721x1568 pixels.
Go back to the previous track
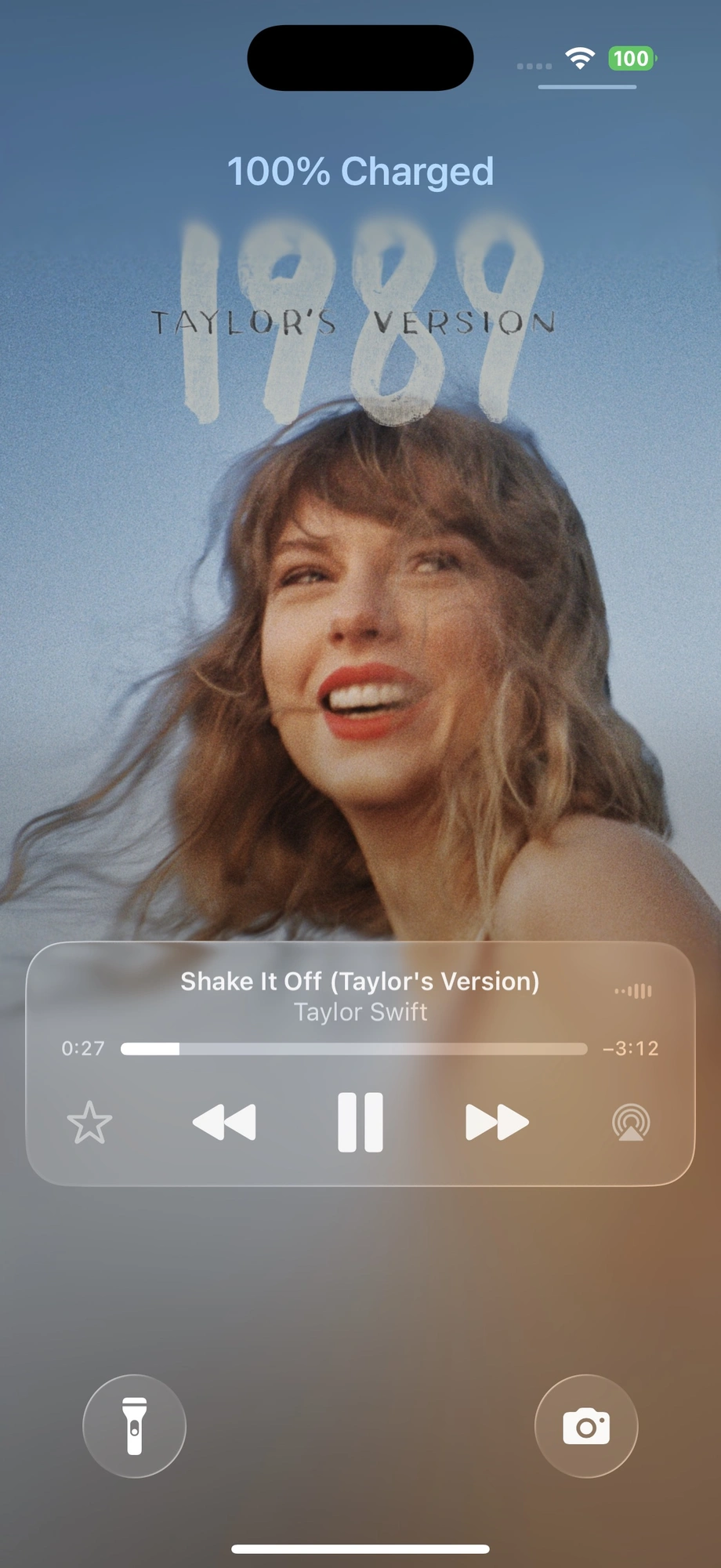click(224, 1122)
